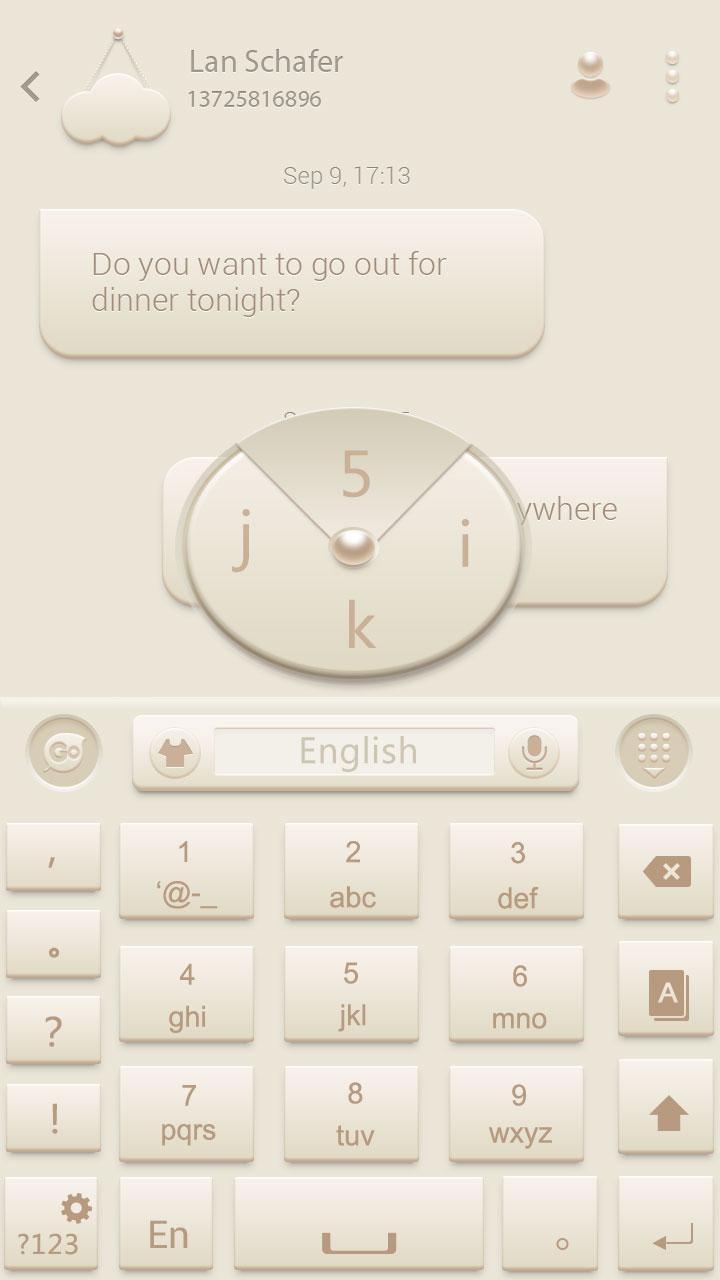720x1280 pixels.
Task: Select the Go keyboard logo icon
Action: point(62,752)
